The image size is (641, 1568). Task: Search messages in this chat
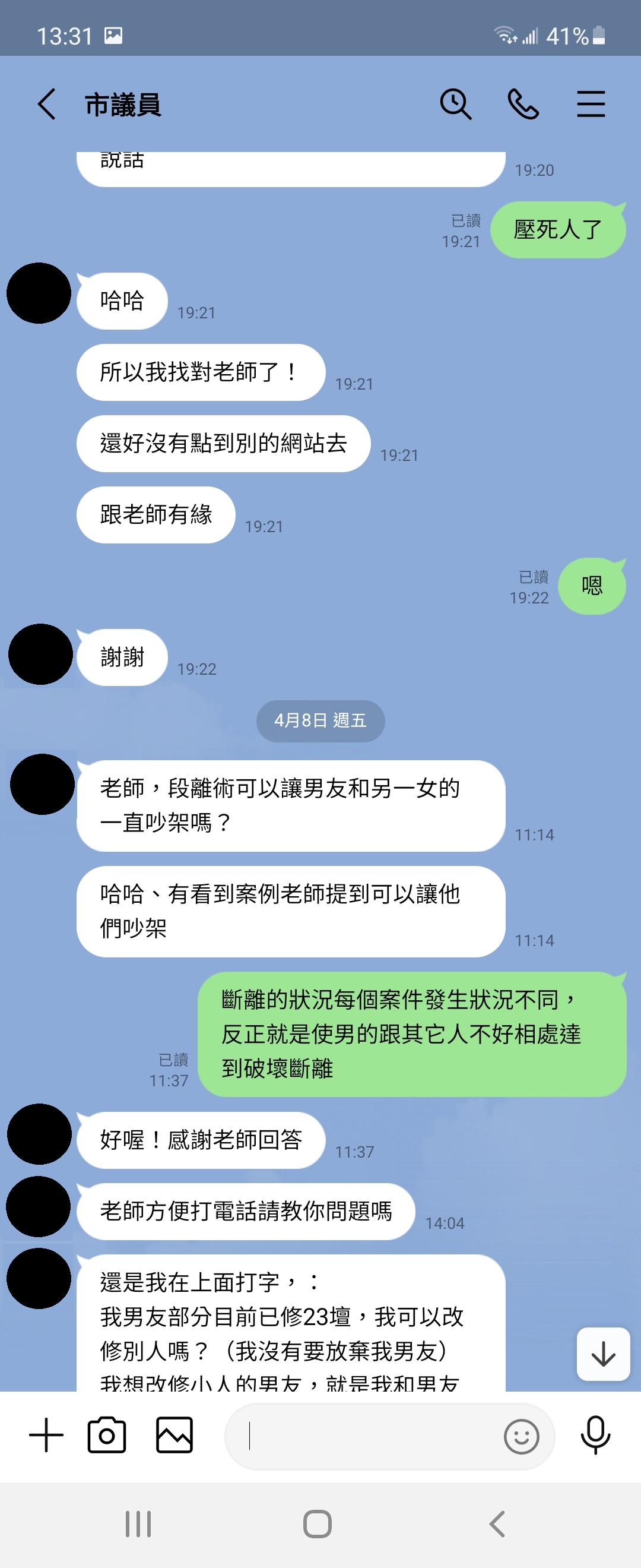pos(455,104)
